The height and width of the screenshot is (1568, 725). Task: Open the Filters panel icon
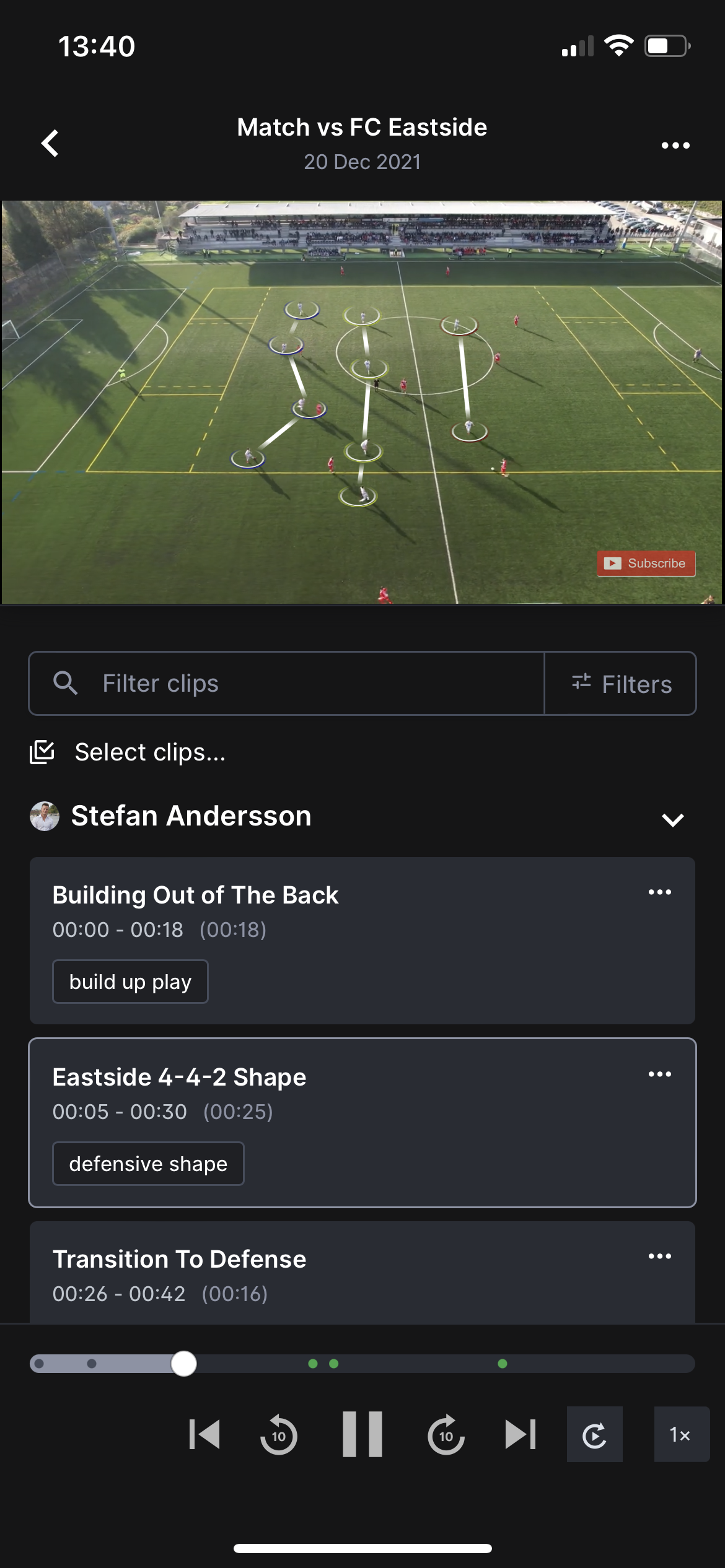(620, 683)
